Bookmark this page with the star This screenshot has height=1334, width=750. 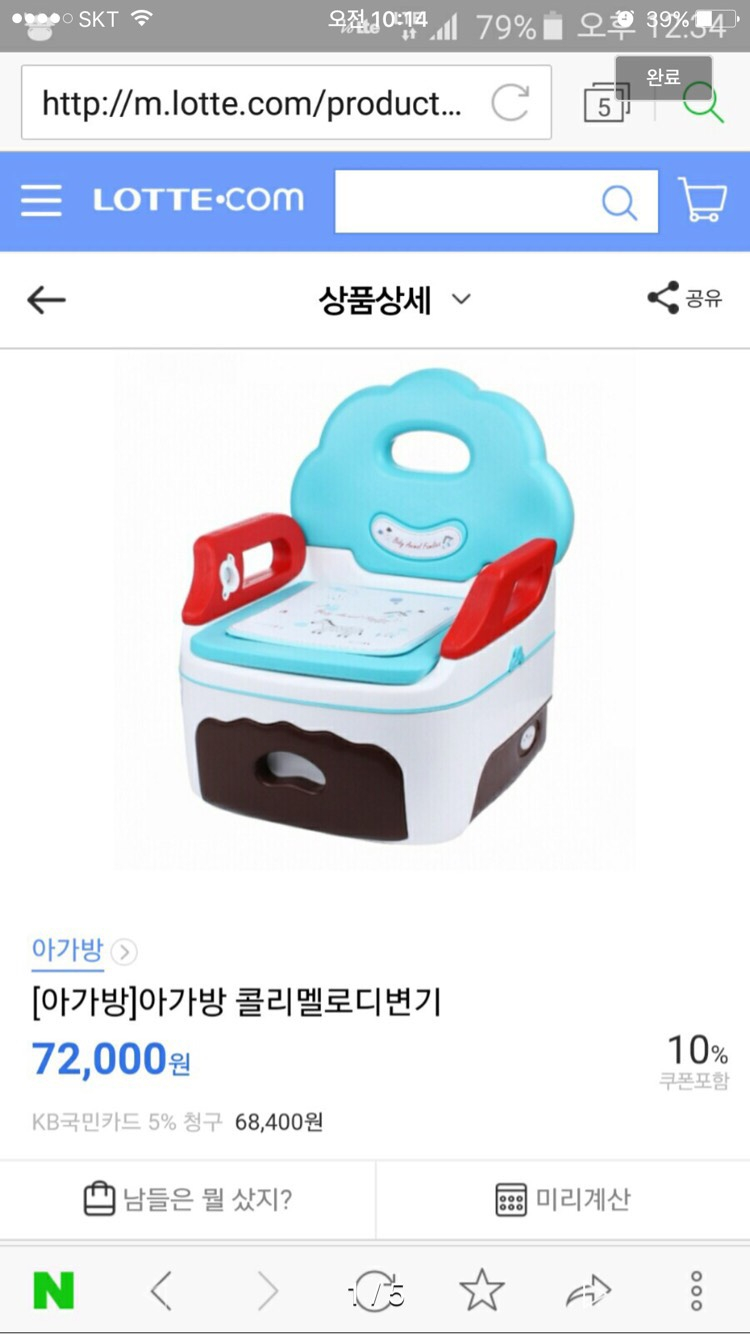482,1291
